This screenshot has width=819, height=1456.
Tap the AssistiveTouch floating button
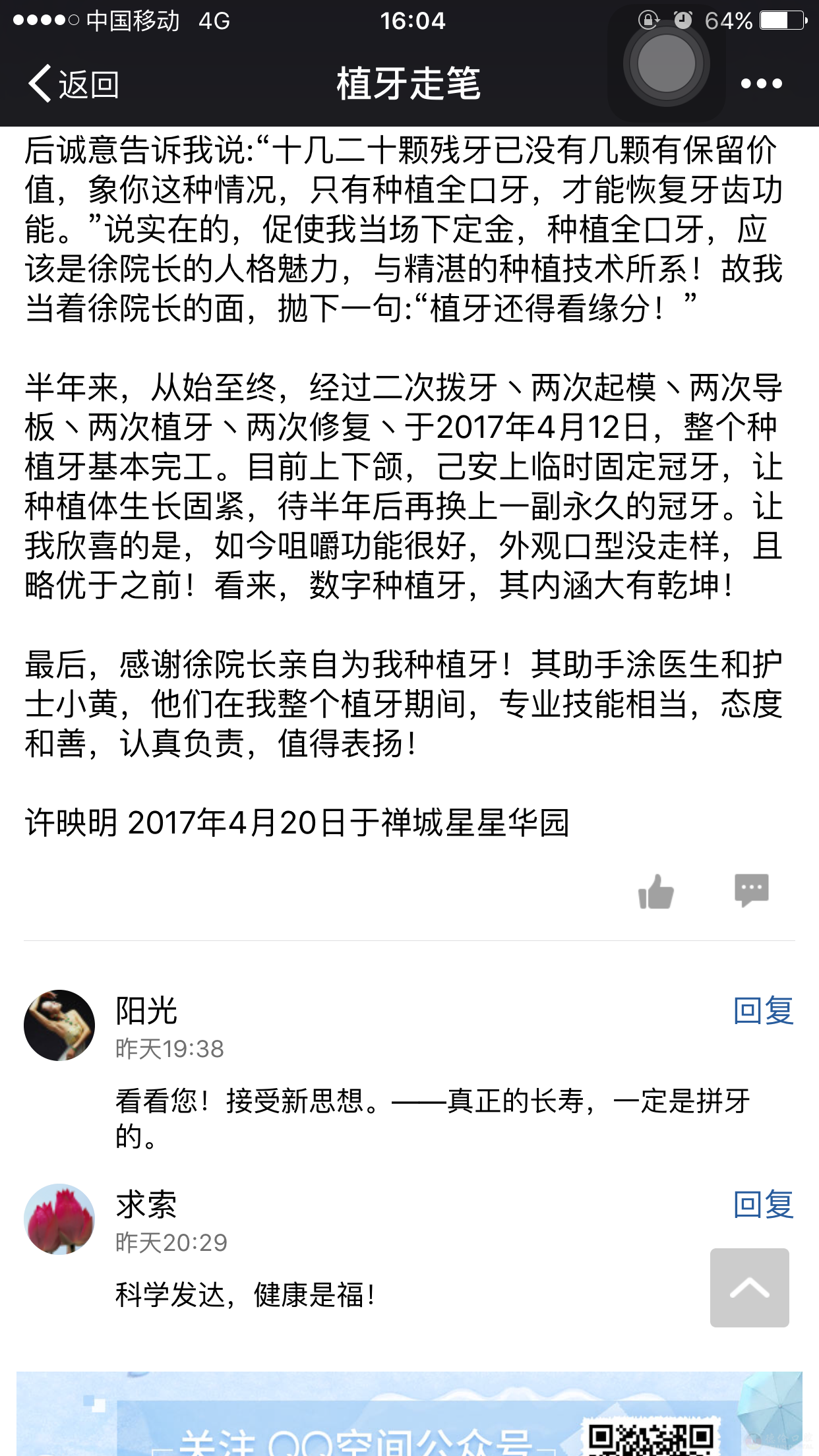coord(666,64)
